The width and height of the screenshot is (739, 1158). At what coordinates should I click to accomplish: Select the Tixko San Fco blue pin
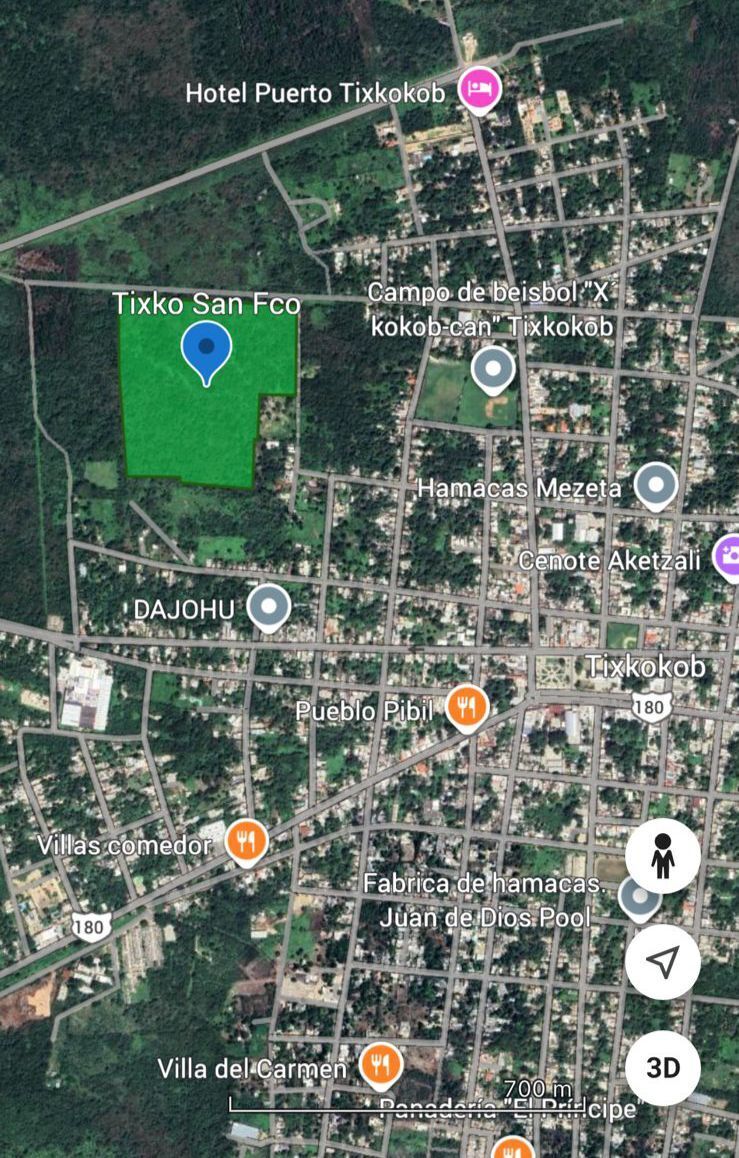tap(207, 349)
